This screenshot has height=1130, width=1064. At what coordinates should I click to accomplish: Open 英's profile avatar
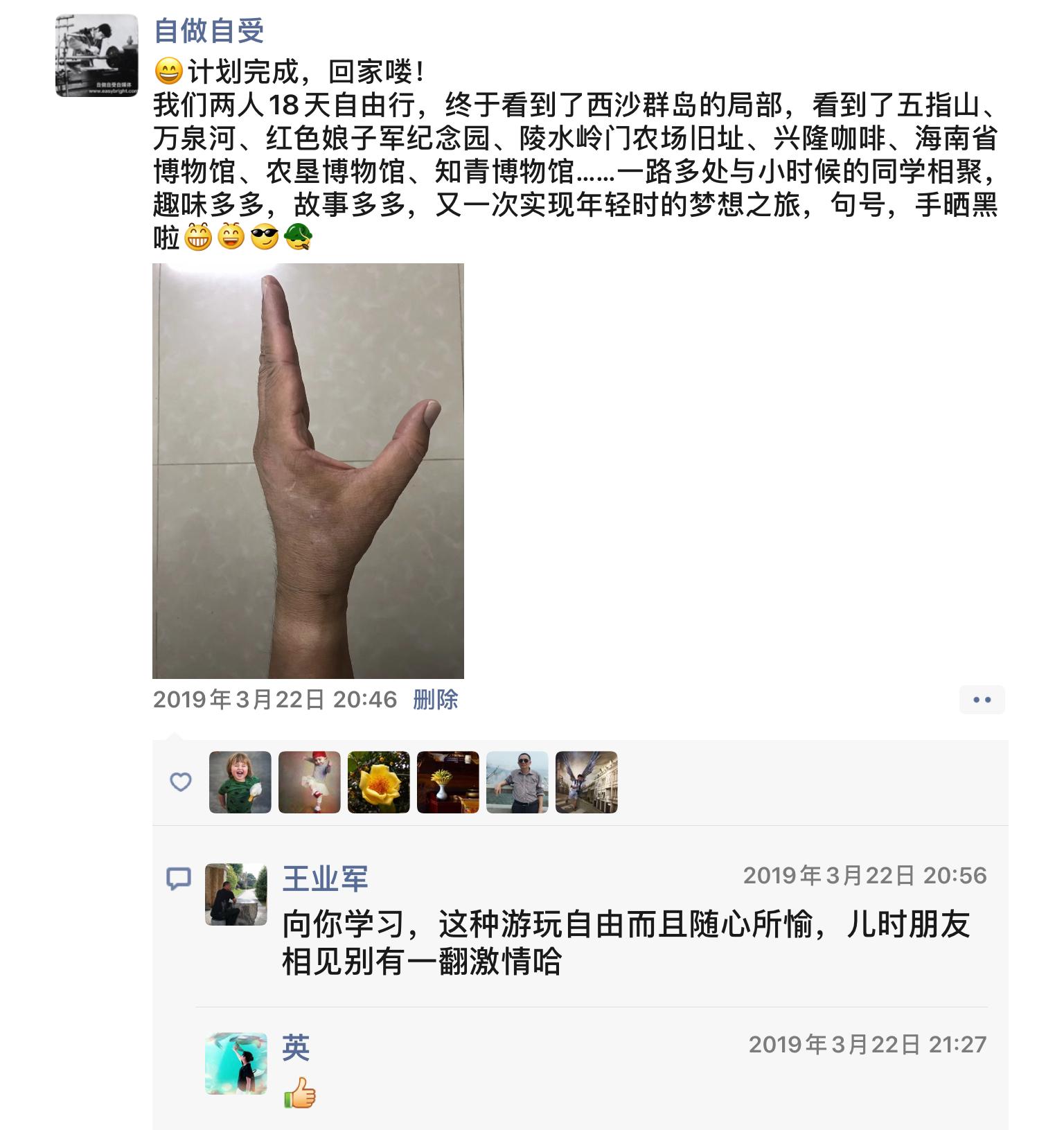(x=236, y=1063)
